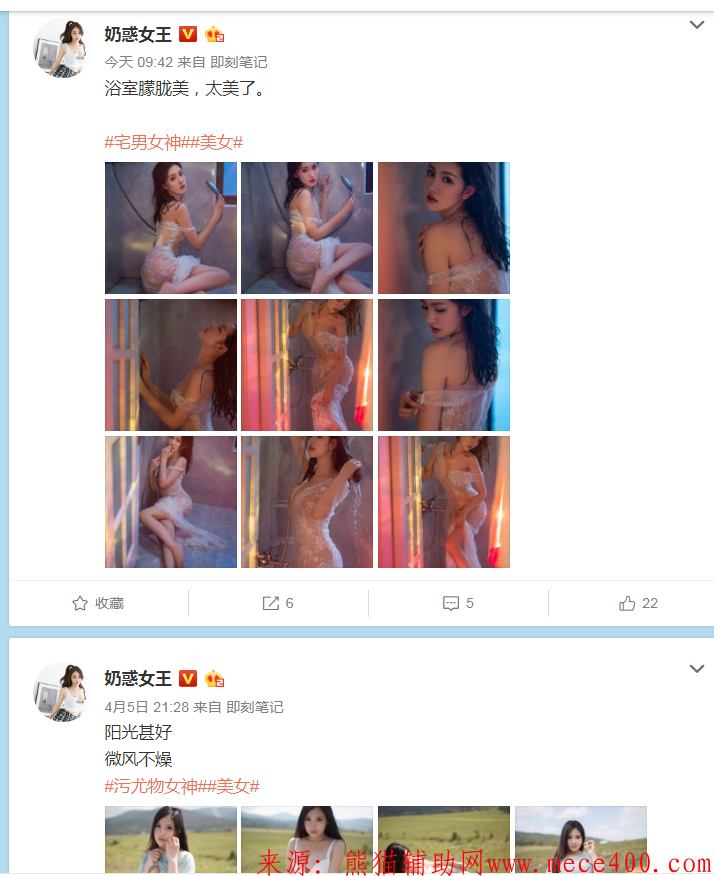
Task: Like the bathroom post with 22 likes
Action: pos(638,603)
